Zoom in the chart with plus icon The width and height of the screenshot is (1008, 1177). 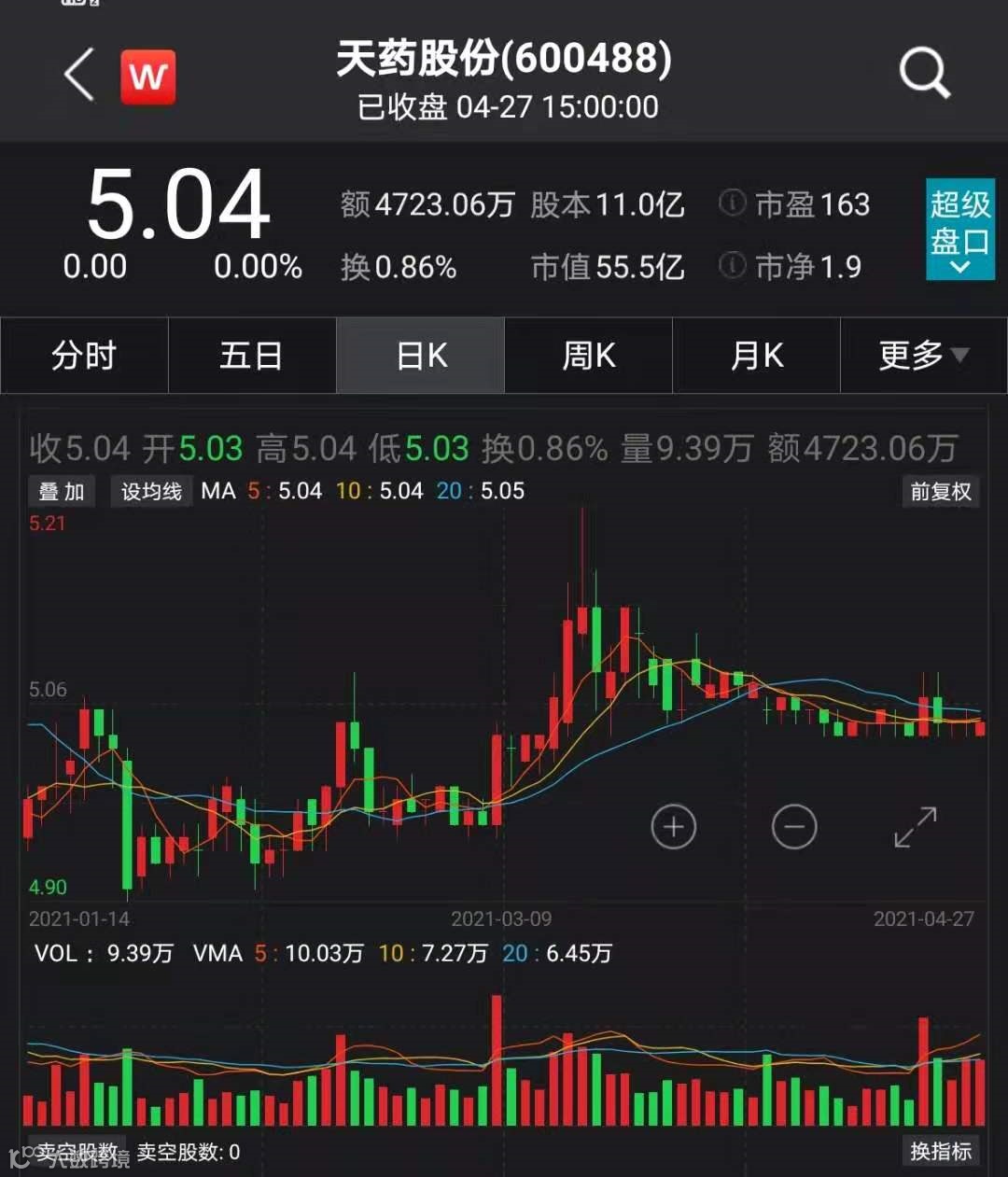673,827
